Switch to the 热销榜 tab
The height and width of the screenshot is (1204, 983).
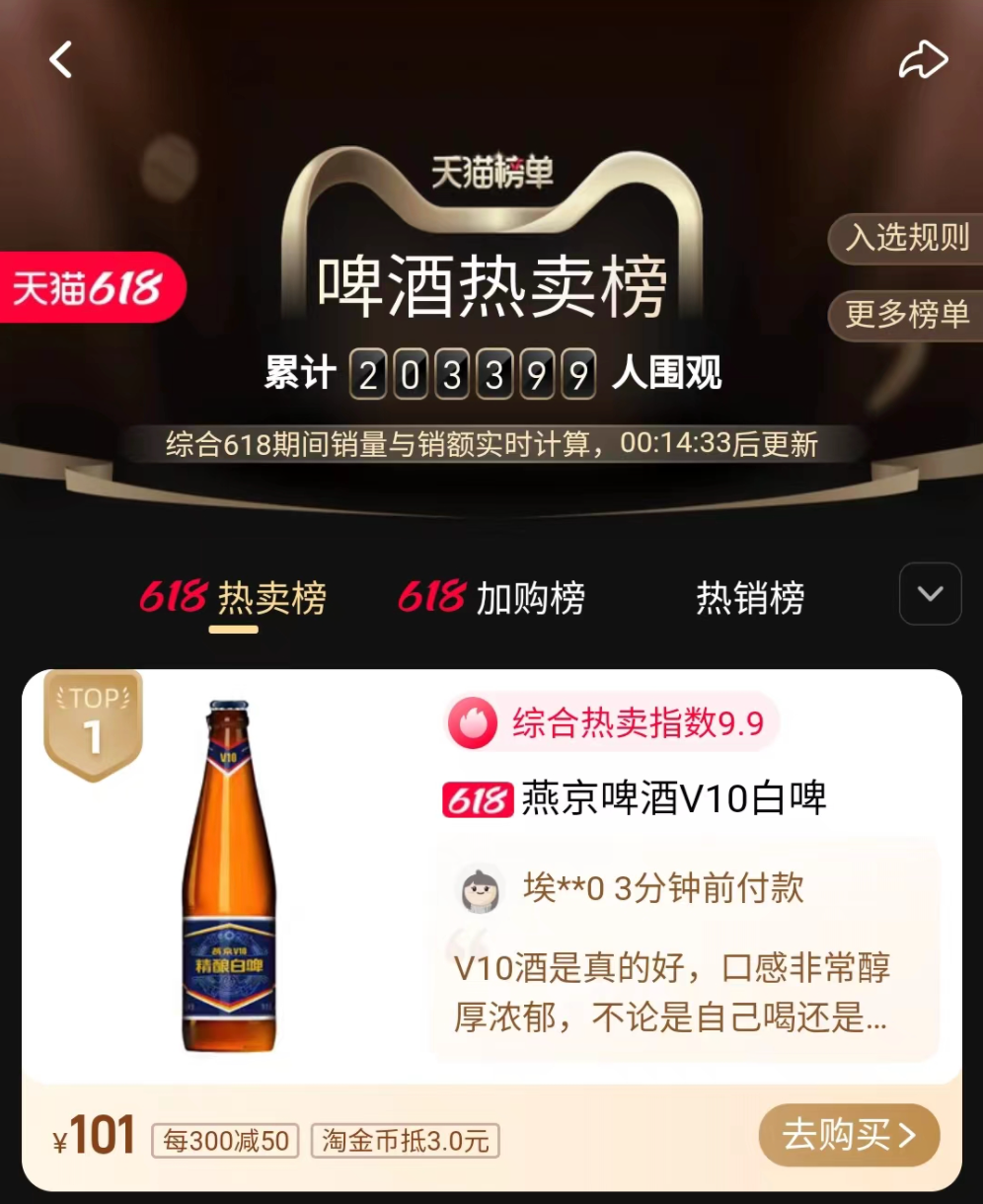click(x=750, y=596)
